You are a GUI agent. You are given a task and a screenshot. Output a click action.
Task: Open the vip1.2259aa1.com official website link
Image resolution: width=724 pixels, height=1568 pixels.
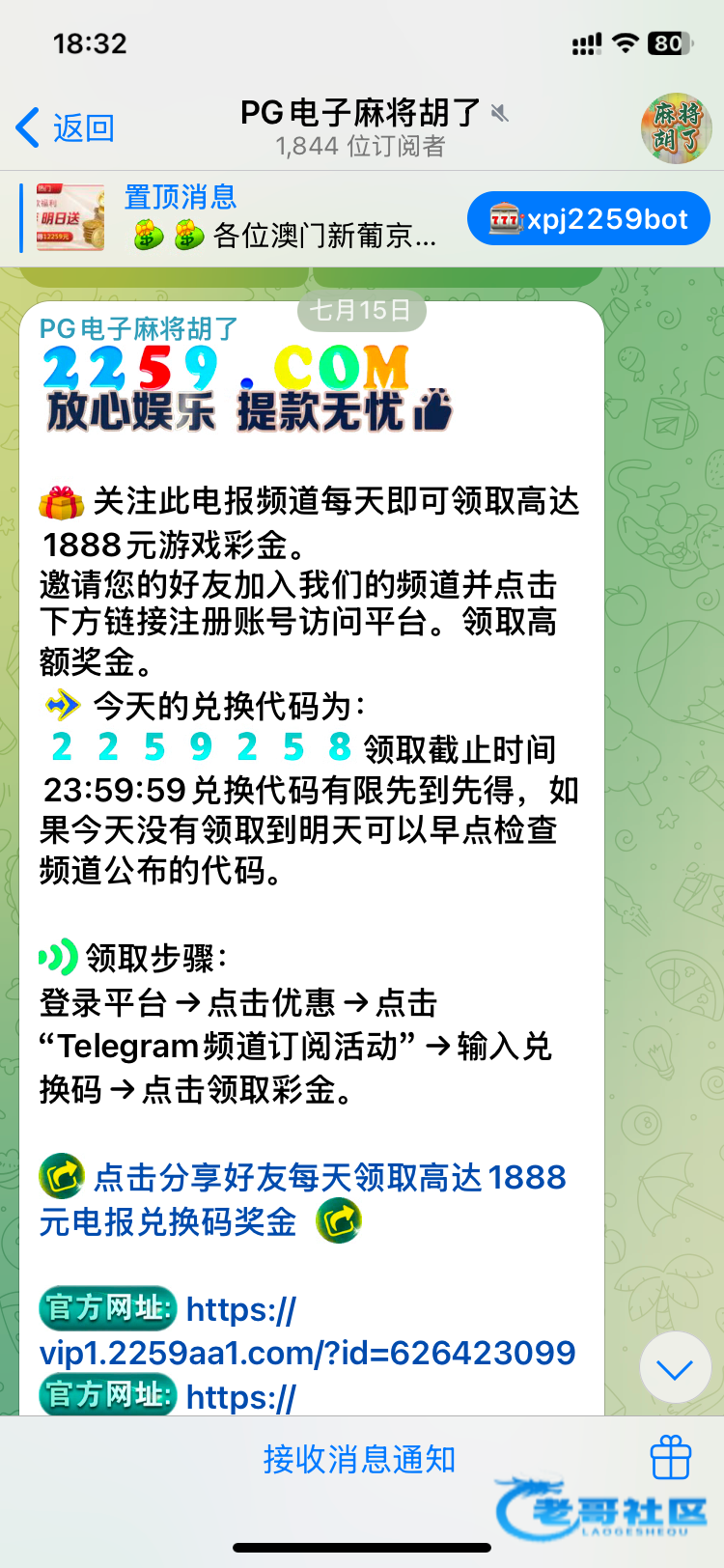point(307,1352)
